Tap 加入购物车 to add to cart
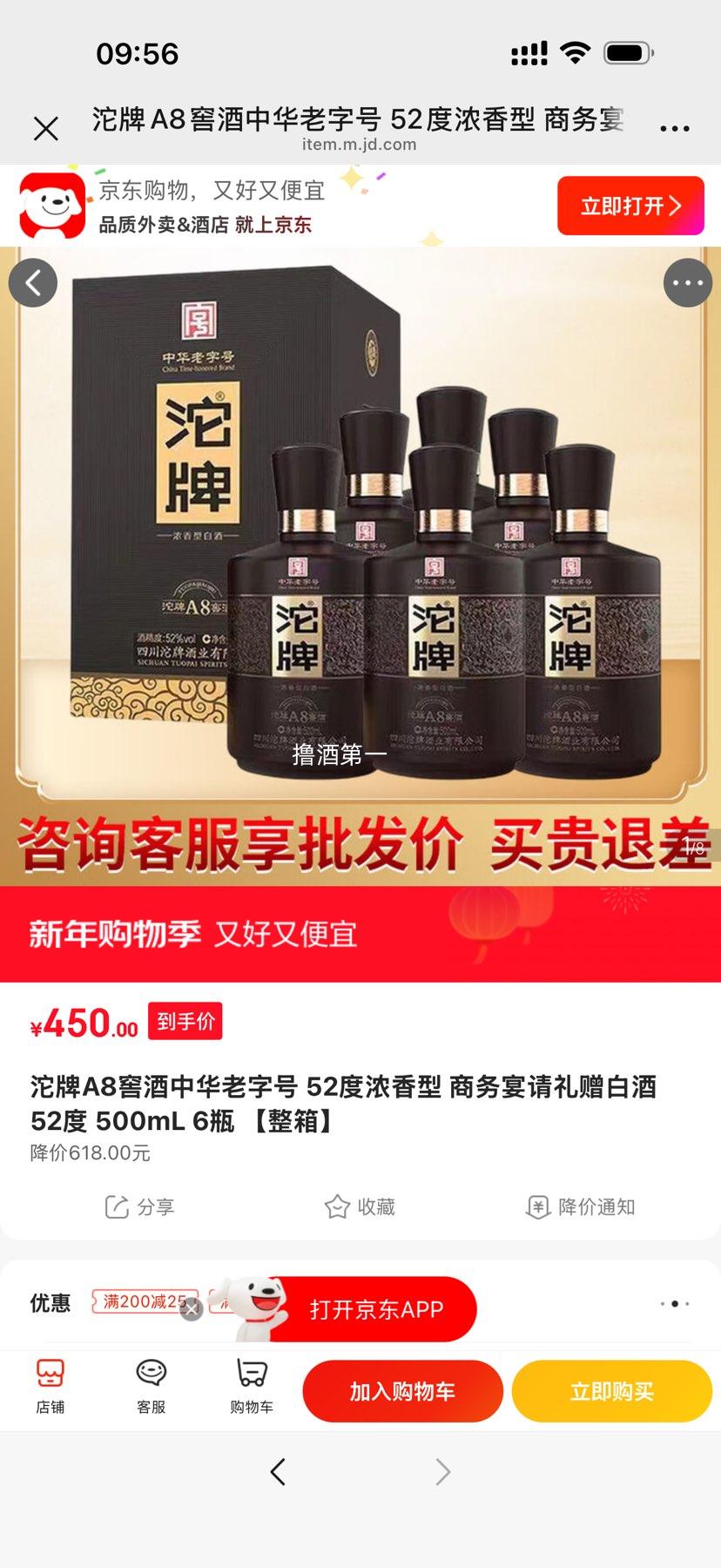The image size is (721, 1568). pos(401,1390)
